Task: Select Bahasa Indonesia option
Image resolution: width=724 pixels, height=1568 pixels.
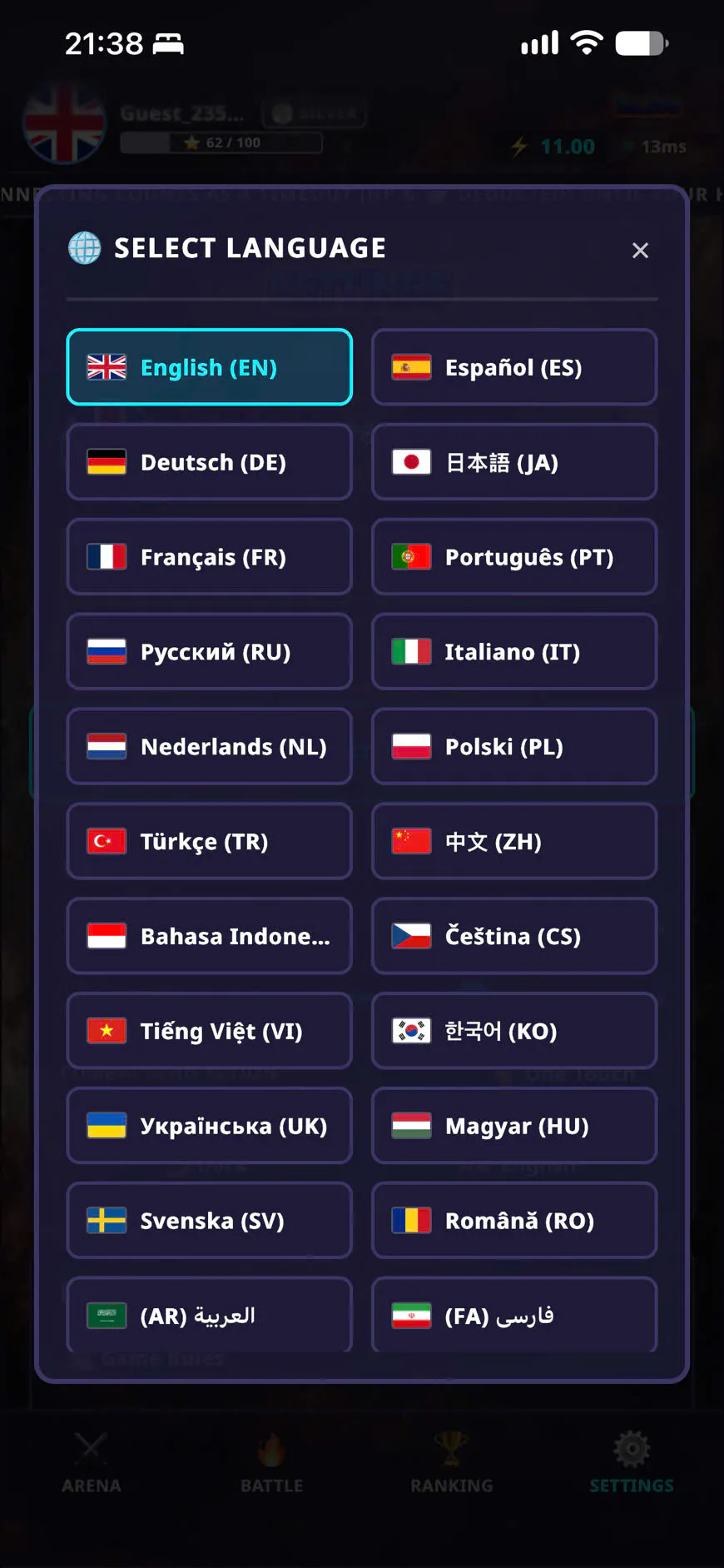Action: click(x=209, y=936)
